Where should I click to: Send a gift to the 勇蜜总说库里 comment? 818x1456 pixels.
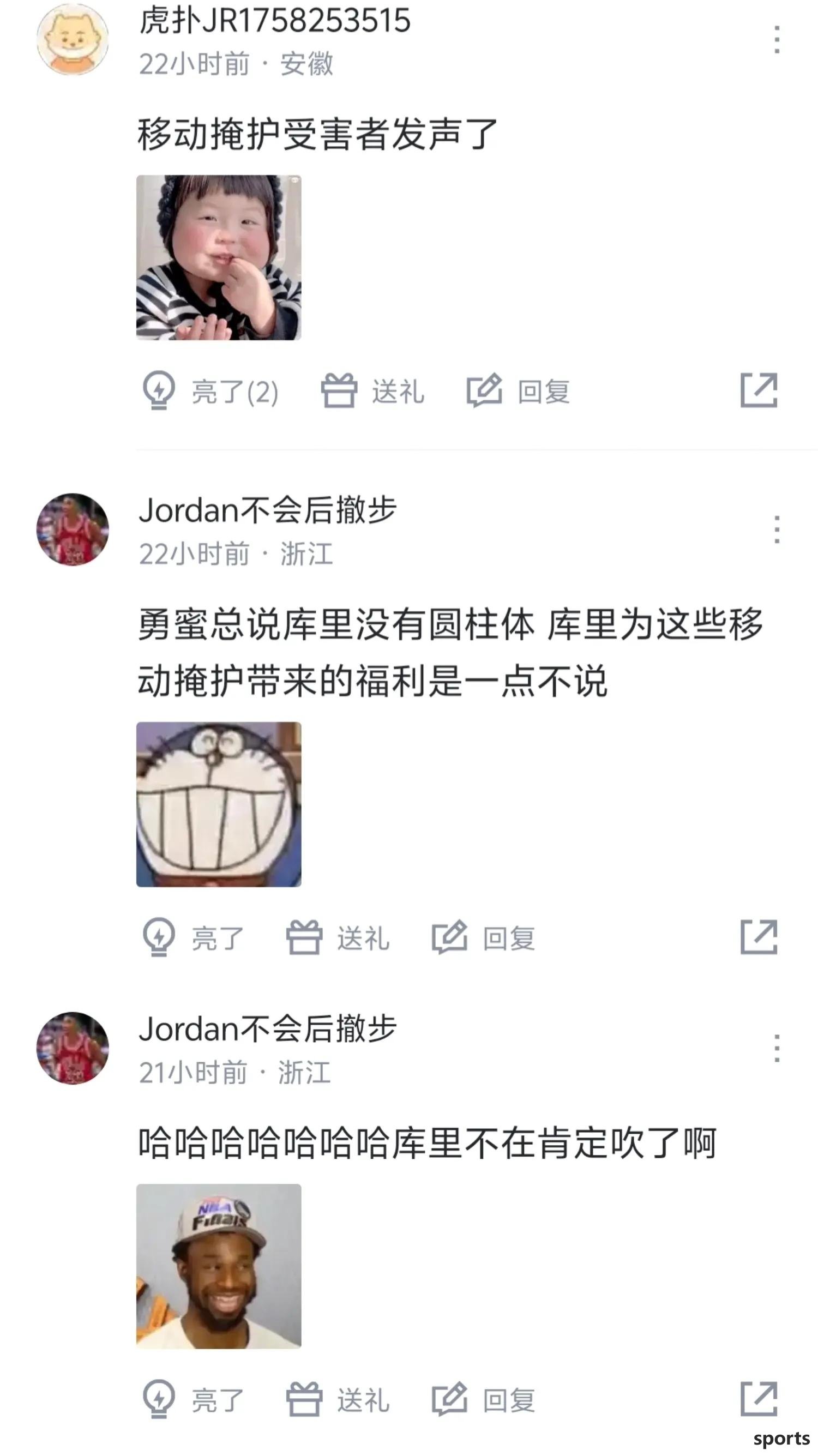tap(338, 937)
